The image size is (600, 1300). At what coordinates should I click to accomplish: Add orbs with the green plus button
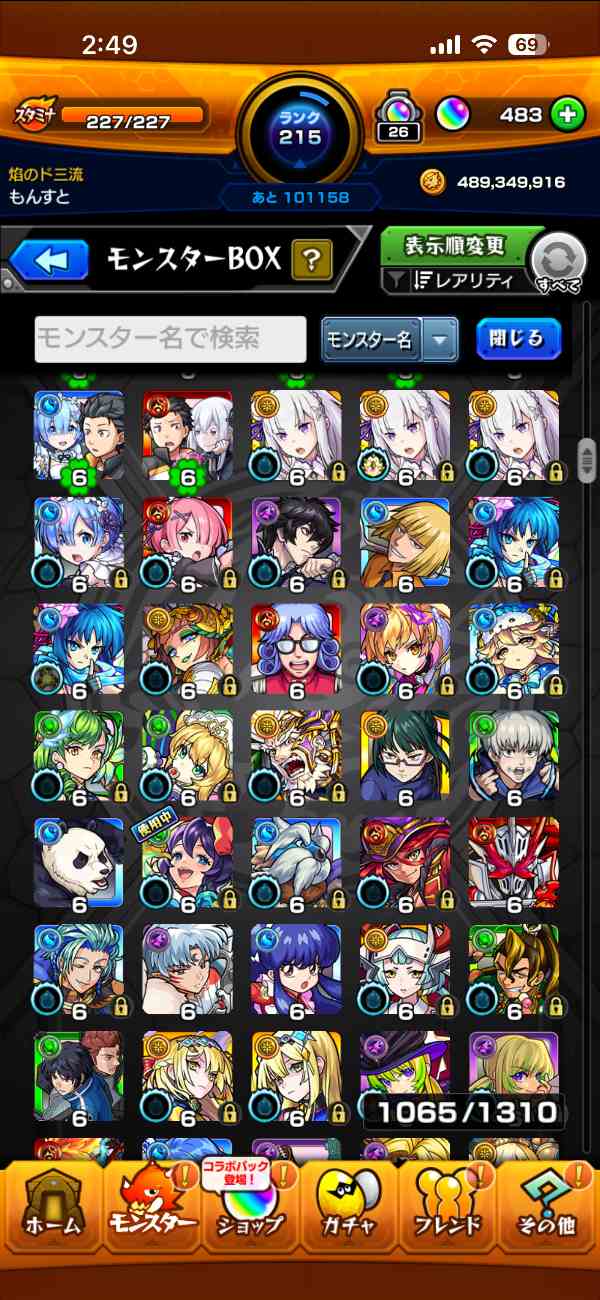[x=567, y=114]
